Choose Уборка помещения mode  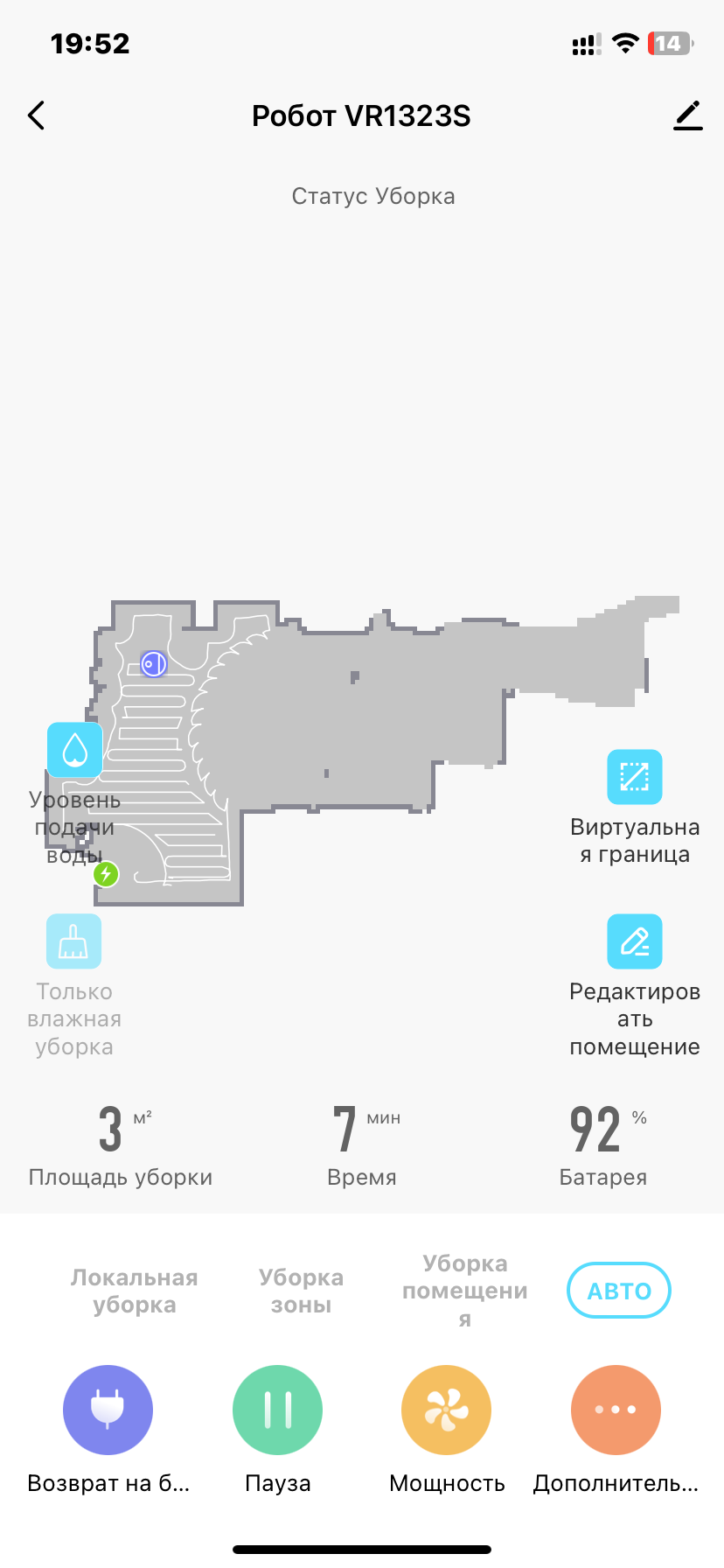point(465,1291)
